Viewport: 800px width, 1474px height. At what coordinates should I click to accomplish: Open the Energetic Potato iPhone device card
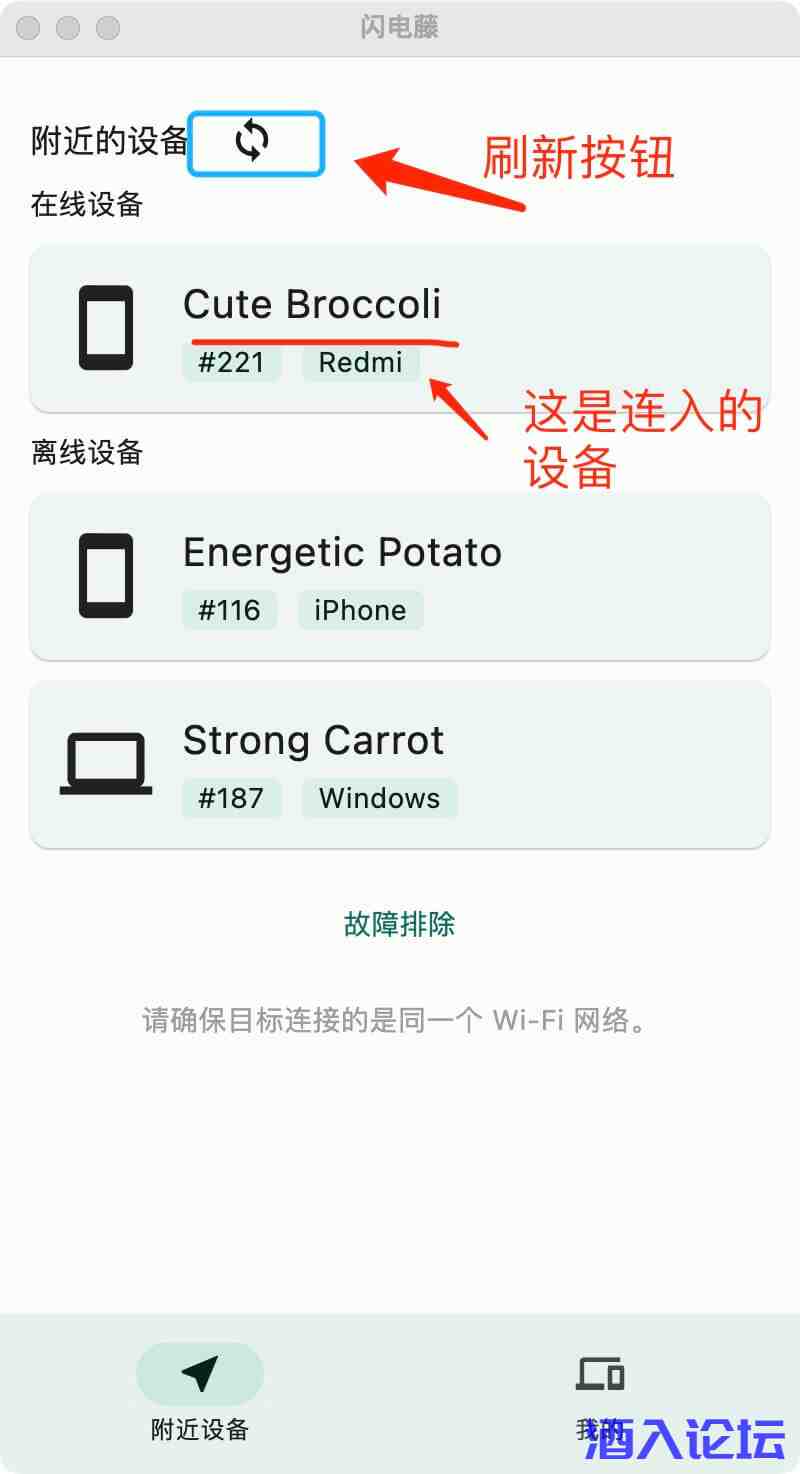coord(400,576)
